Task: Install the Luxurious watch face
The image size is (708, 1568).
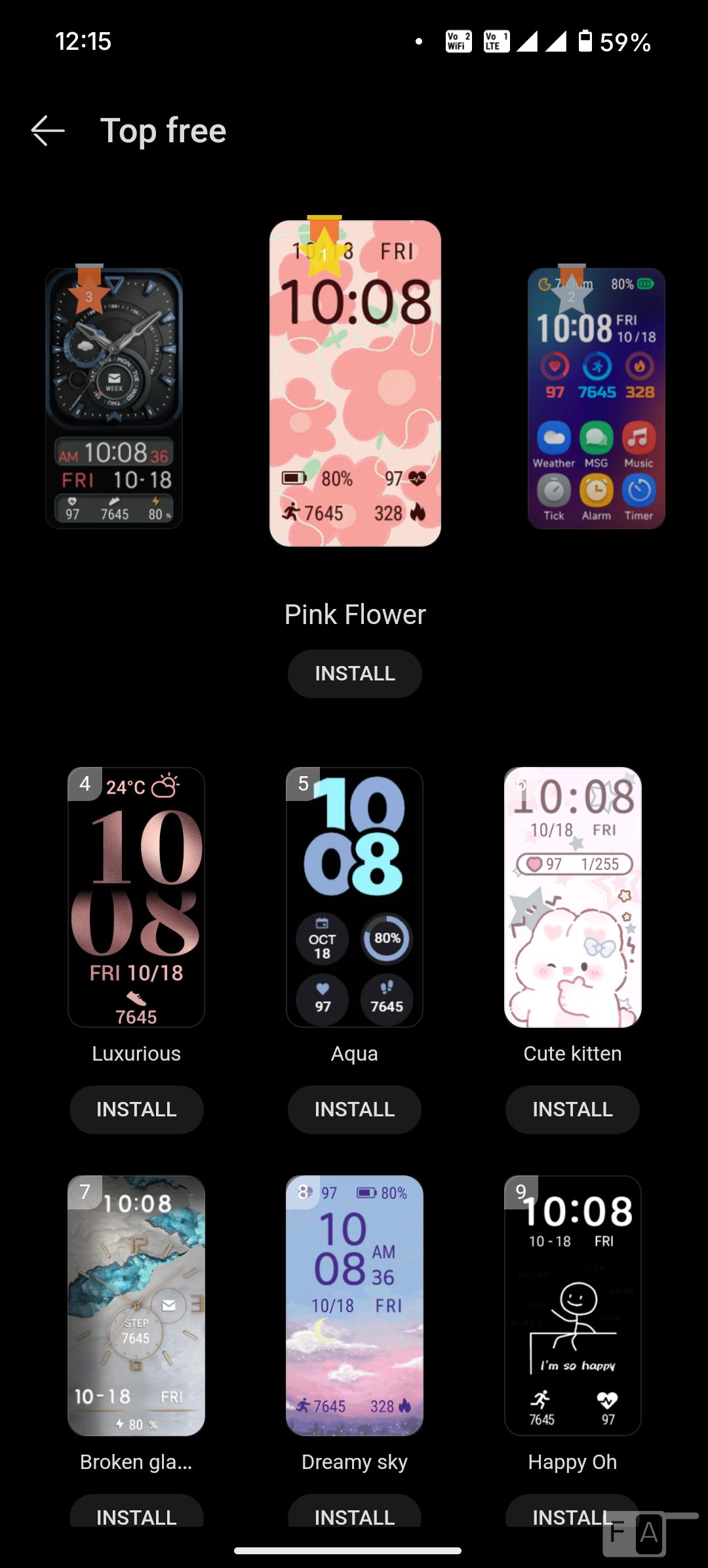Action: pyautogui.click(x=136, y=1109)
